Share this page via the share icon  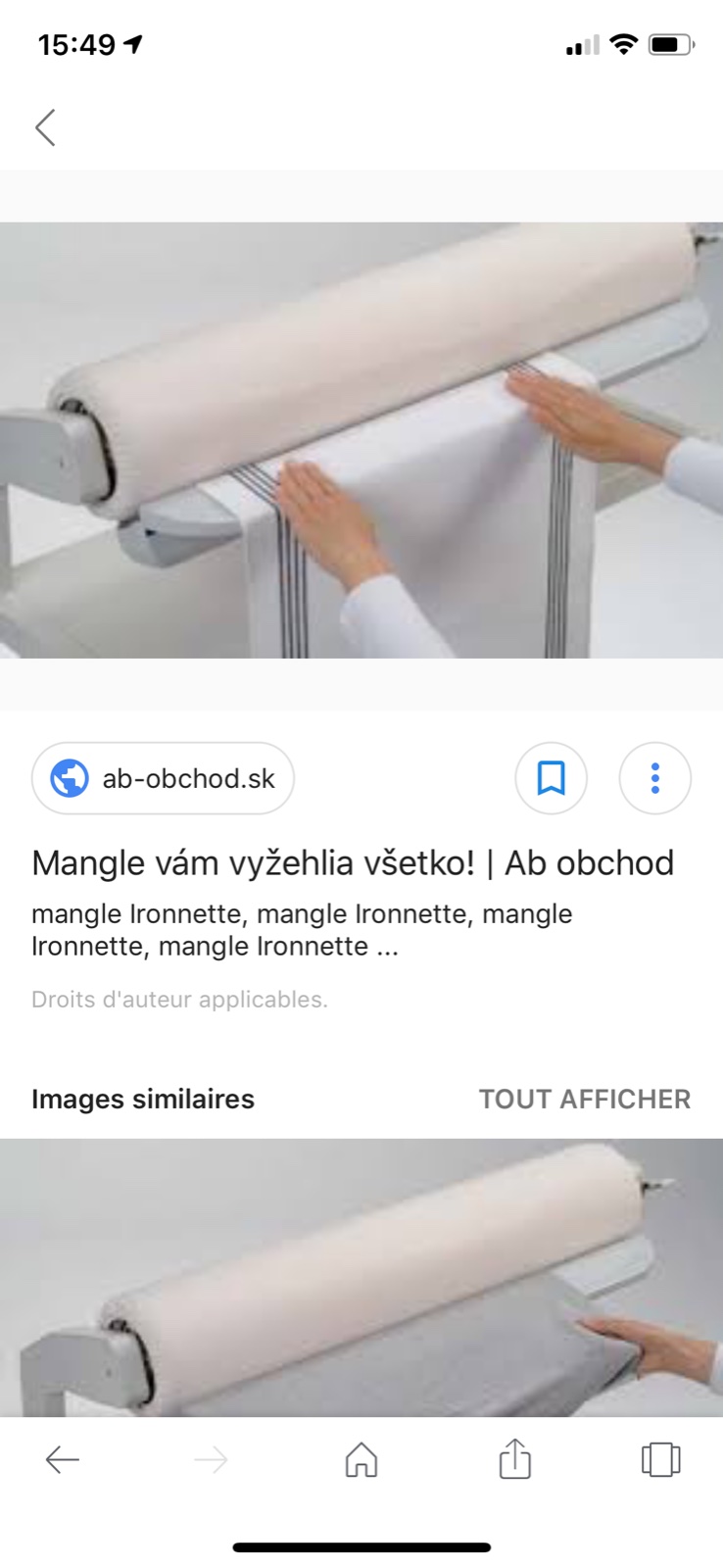tap(514, 1458)
